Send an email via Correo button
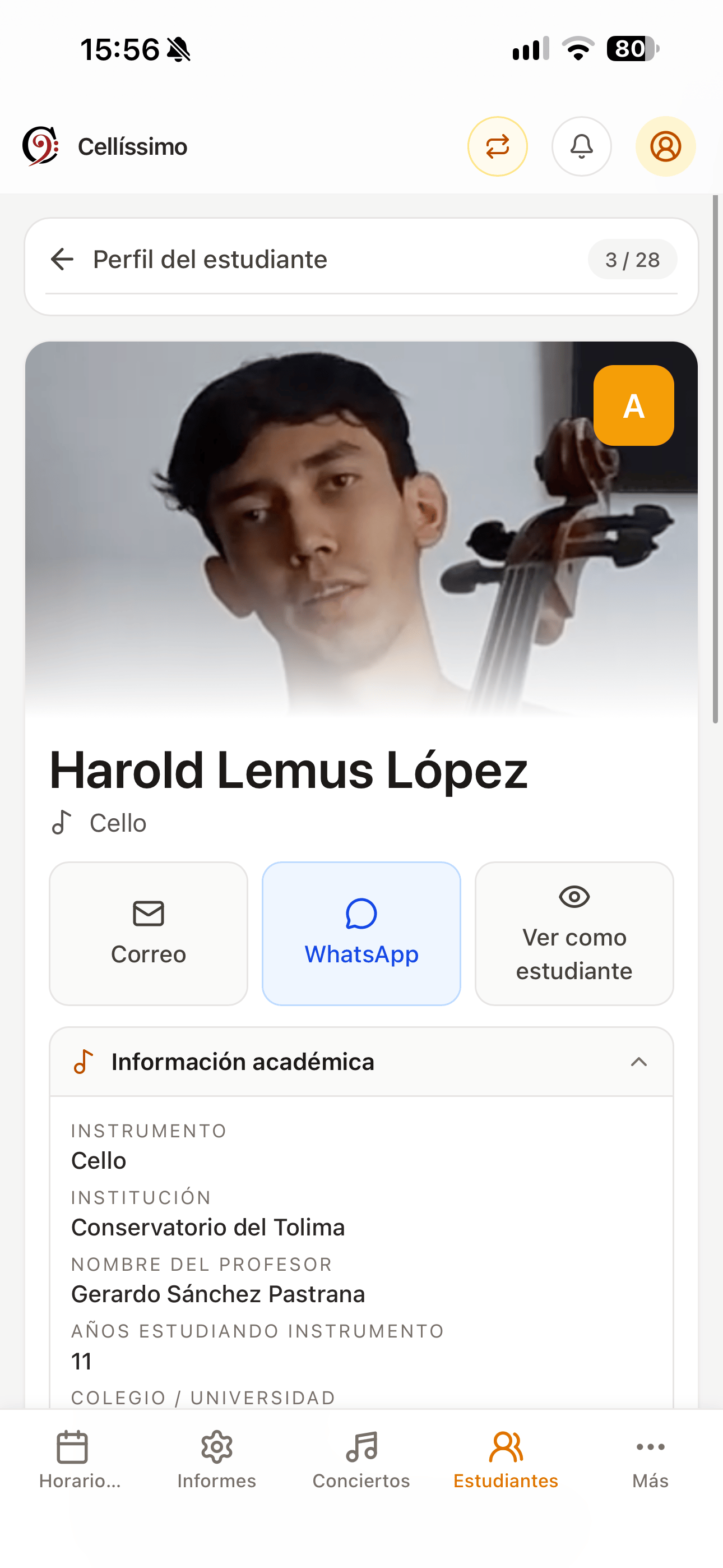The width and height of the screenshot is (723, 1568). (x=149, y=933)
